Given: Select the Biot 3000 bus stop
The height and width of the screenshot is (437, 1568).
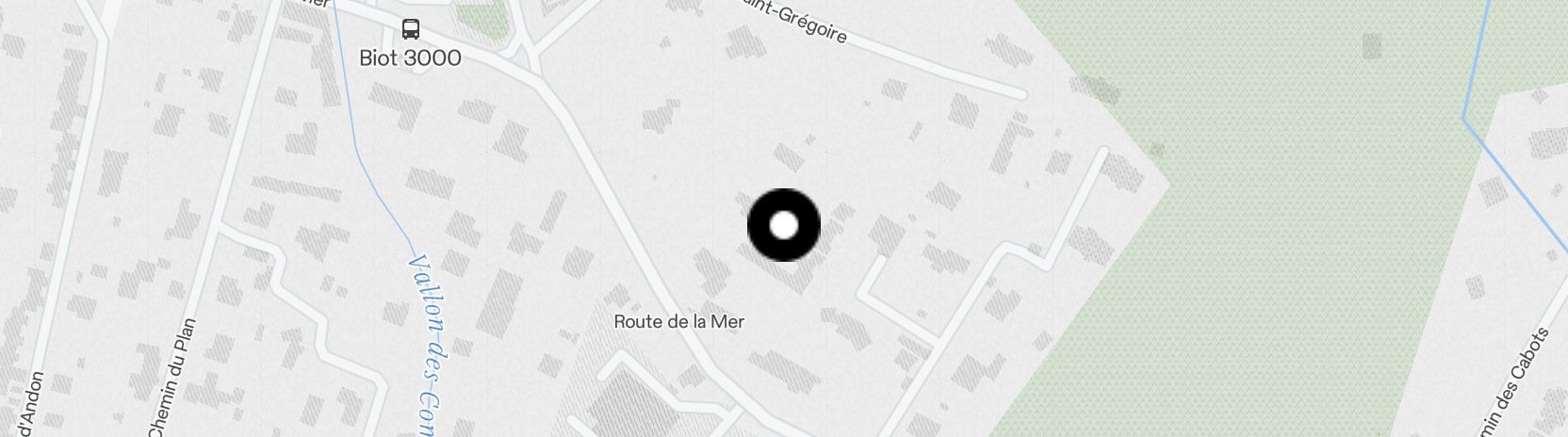Looking at the screenshot, I should 411,29.
